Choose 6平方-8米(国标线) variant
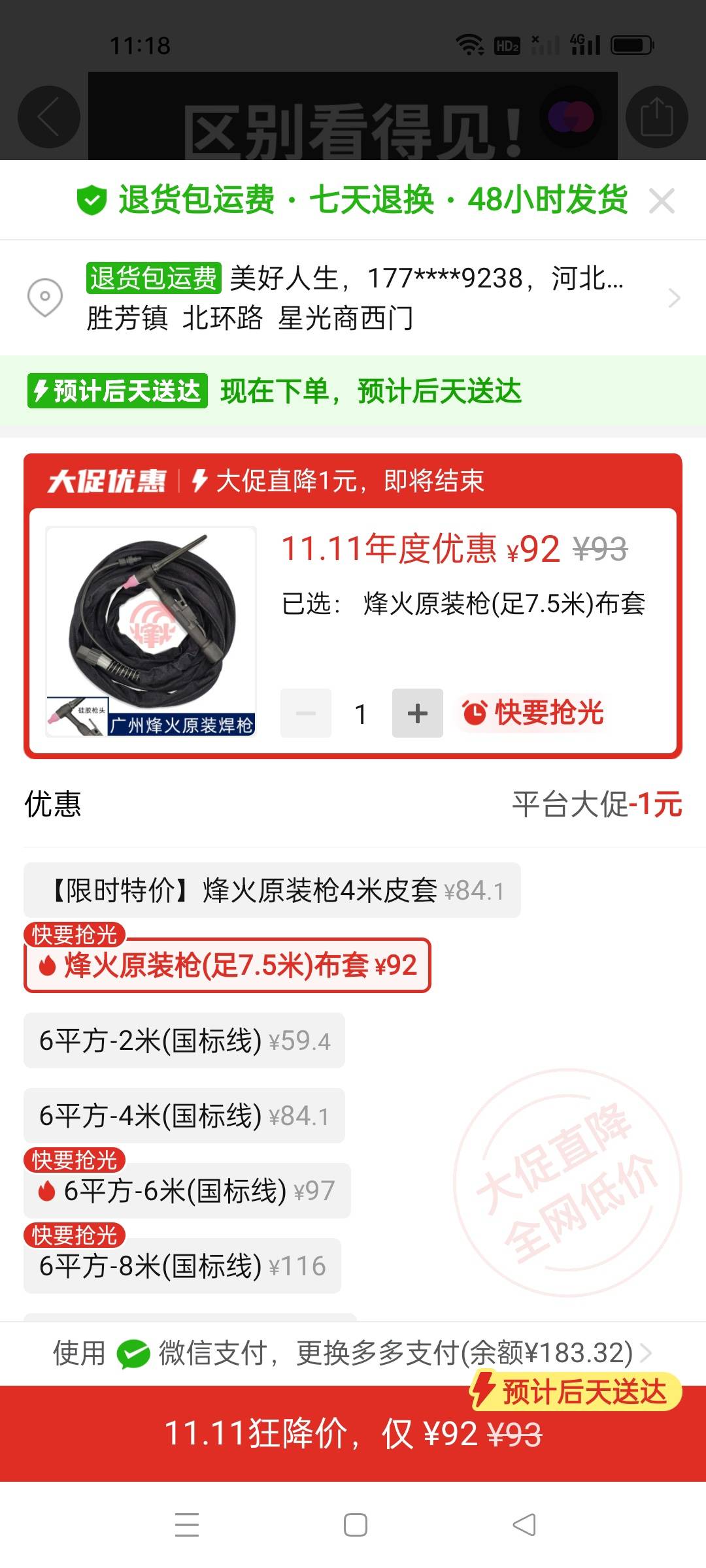 pos(182,1266)
